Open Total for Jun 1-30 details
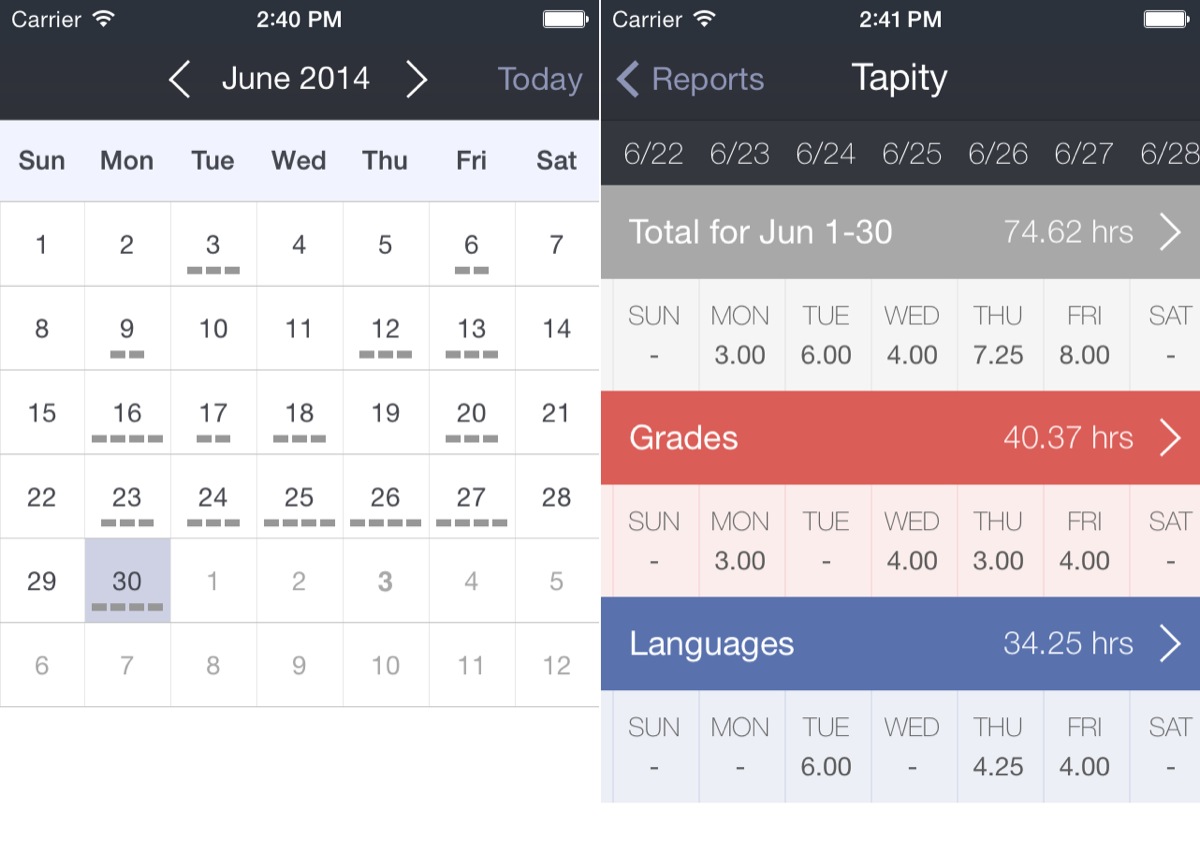The height and width of the screenshot is (841, 1200). (x=900, y=232)
